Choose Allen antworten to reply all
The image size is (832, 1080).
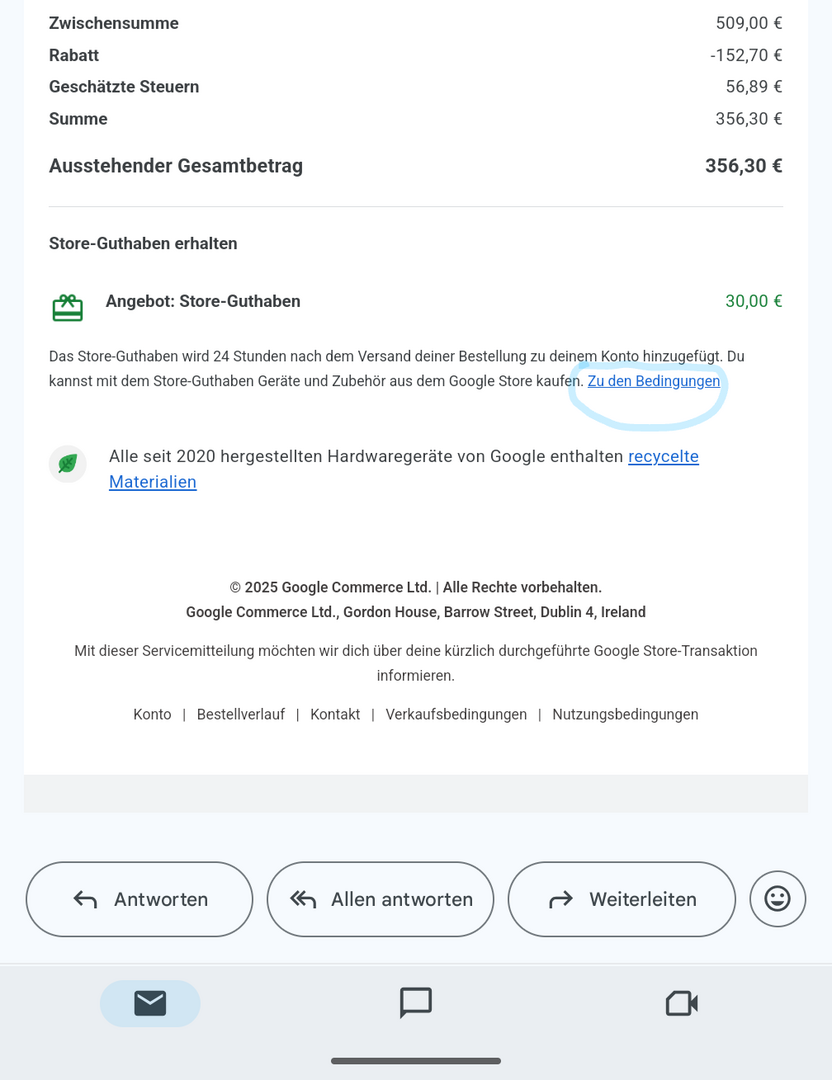coord(380,899)
